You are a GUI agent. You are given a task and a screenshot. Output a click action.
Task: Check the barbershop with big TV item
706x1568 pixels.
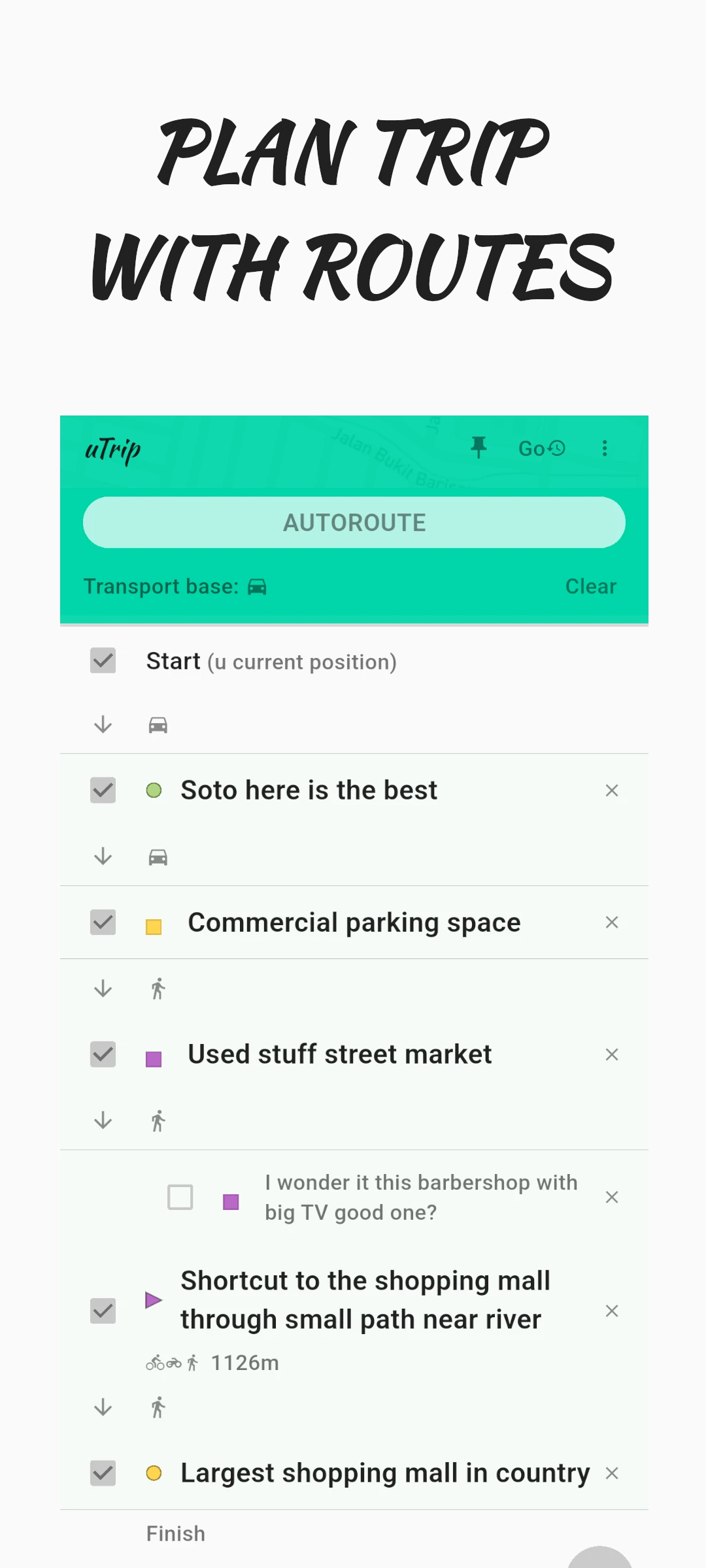[180, 1197]
